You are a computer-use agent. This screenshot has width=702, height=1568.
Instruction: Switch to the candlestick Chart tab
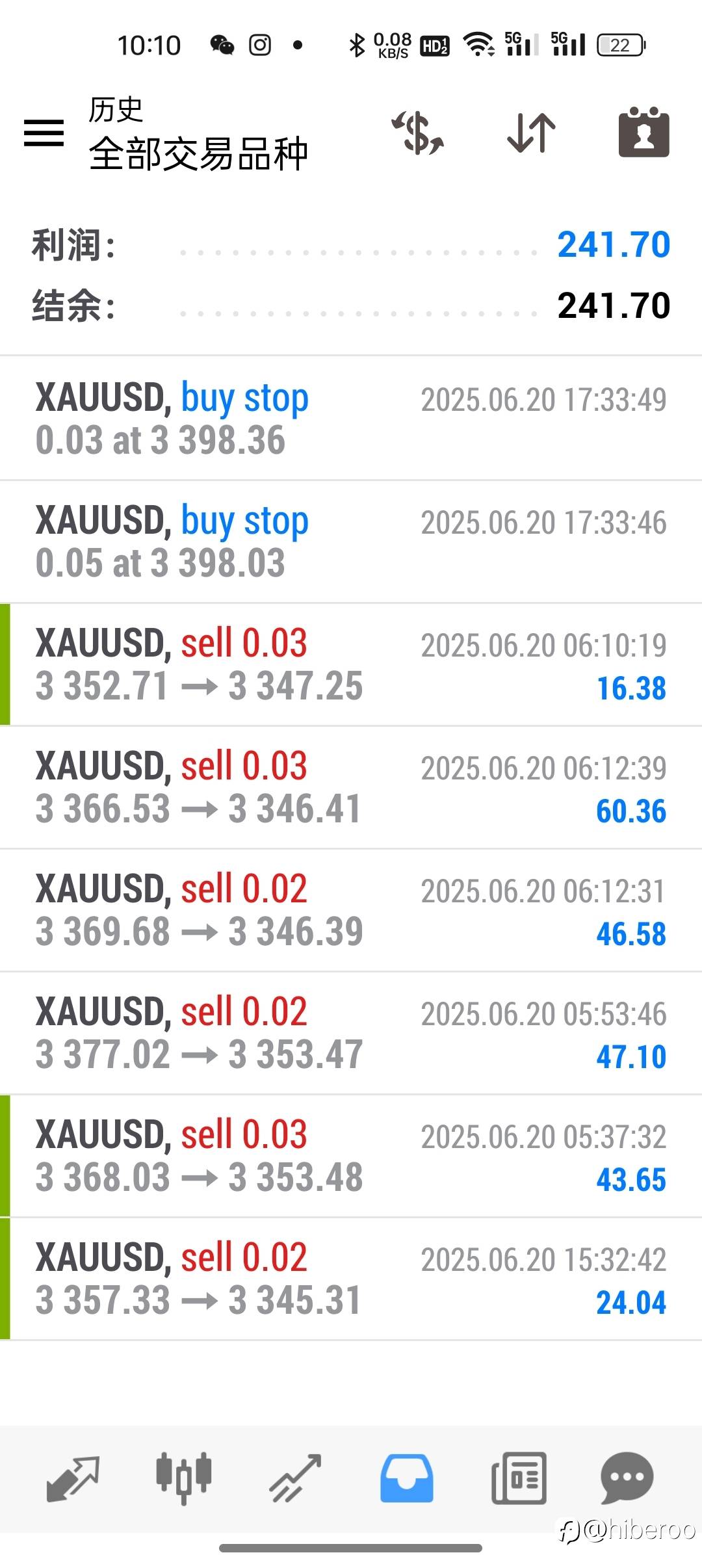point(184,1478)
